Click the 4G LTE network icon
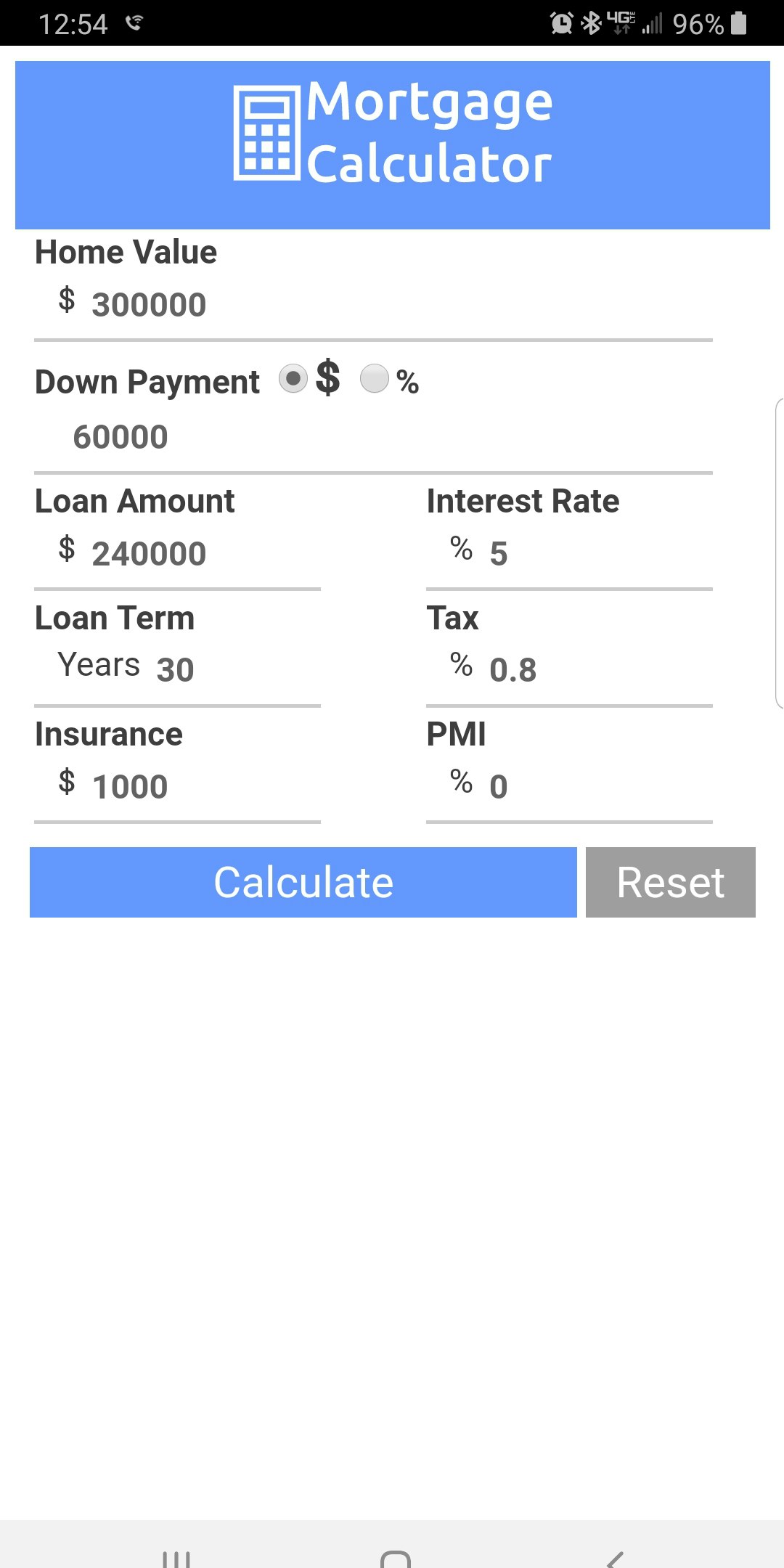The width and height of the screenshot is (784, 1568). pos(621,22)
